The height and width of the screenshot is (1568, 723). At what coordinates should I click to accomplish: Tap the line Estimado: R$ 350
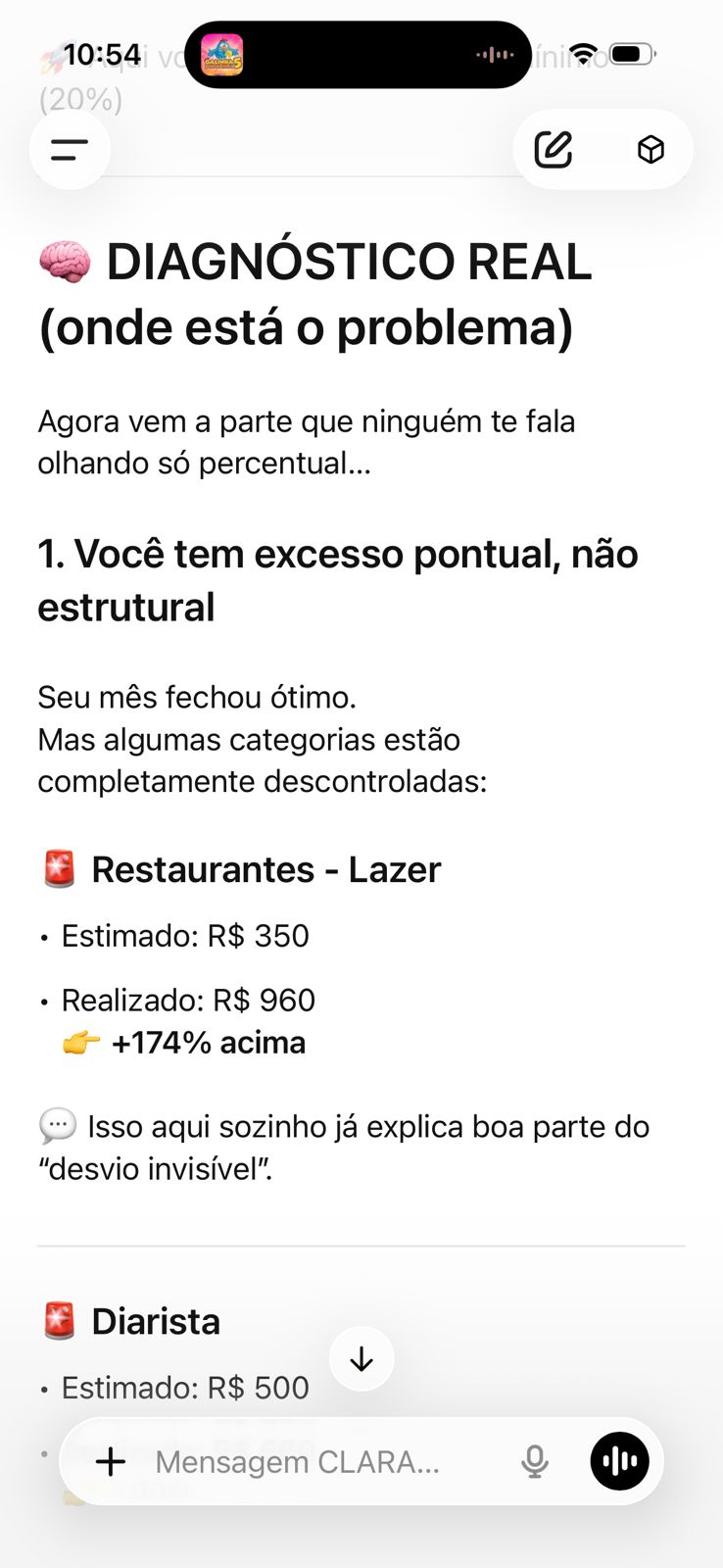tap(185, 936)
